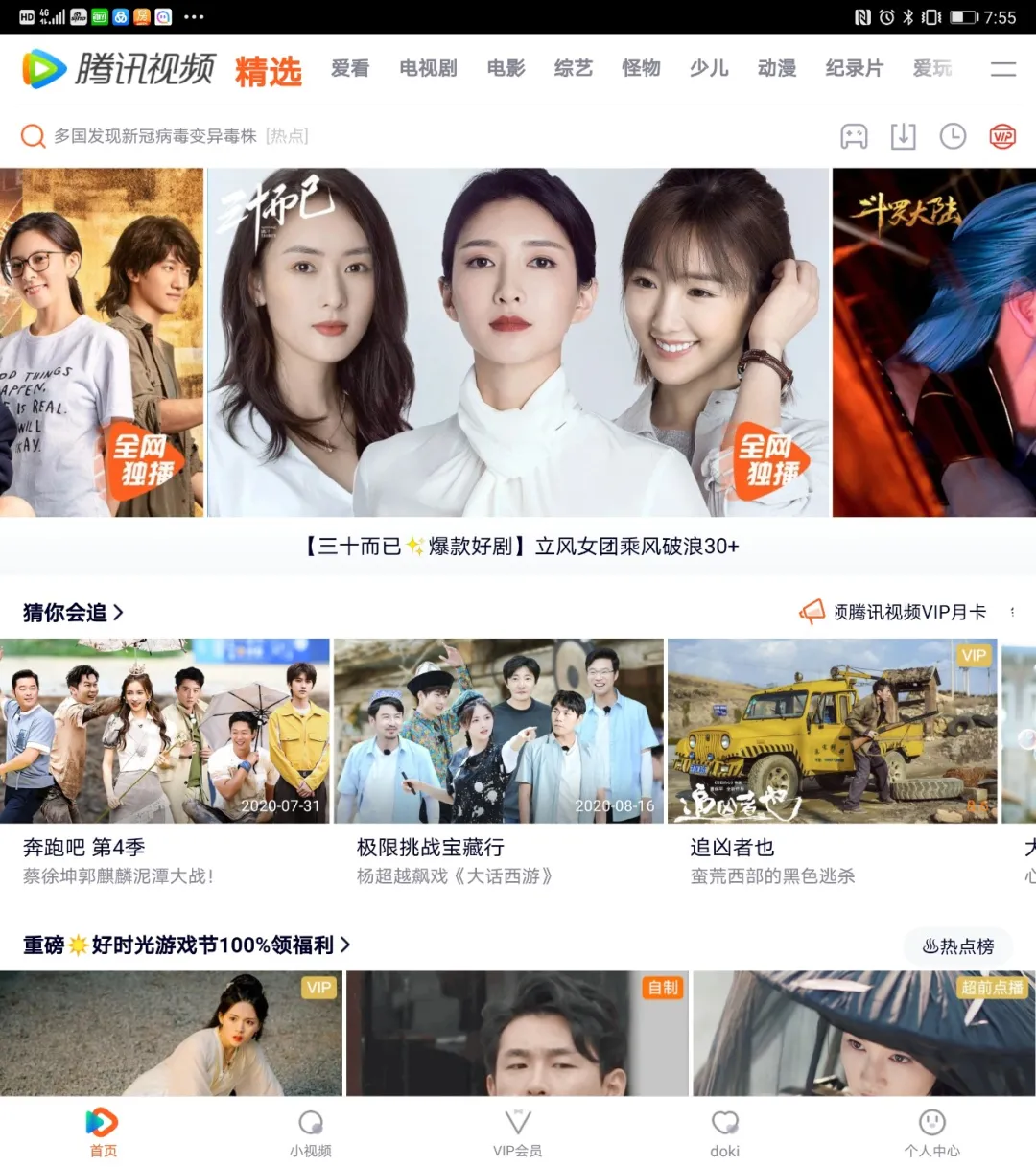The image size is (1036, 1167).
Task: Open the 猜你会追 section
Action: (73, 612)
